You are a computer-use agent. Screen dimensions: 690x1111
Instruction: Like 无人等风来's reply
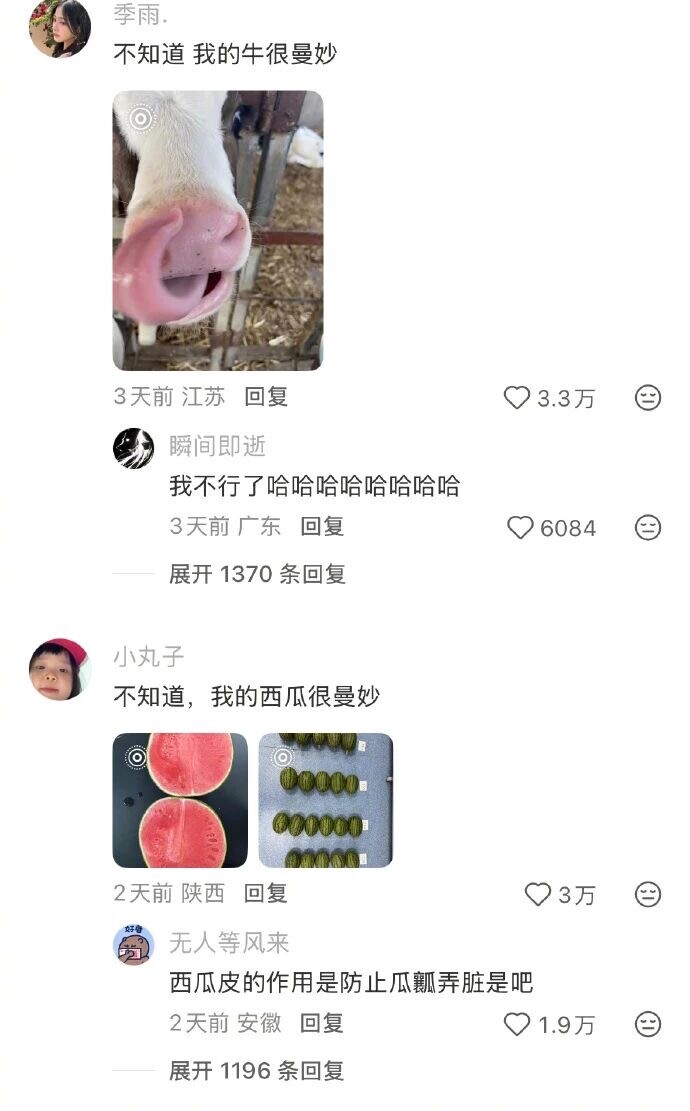(516, 1024)
